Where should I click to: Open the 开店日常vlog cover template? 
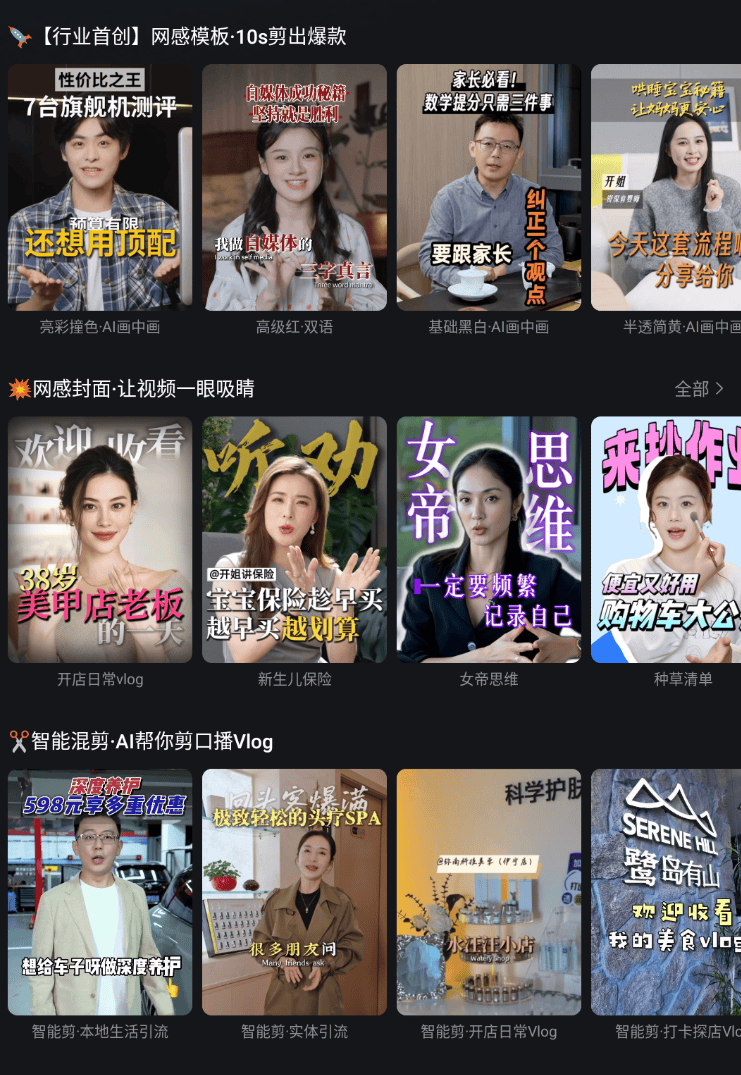(100, 540)
